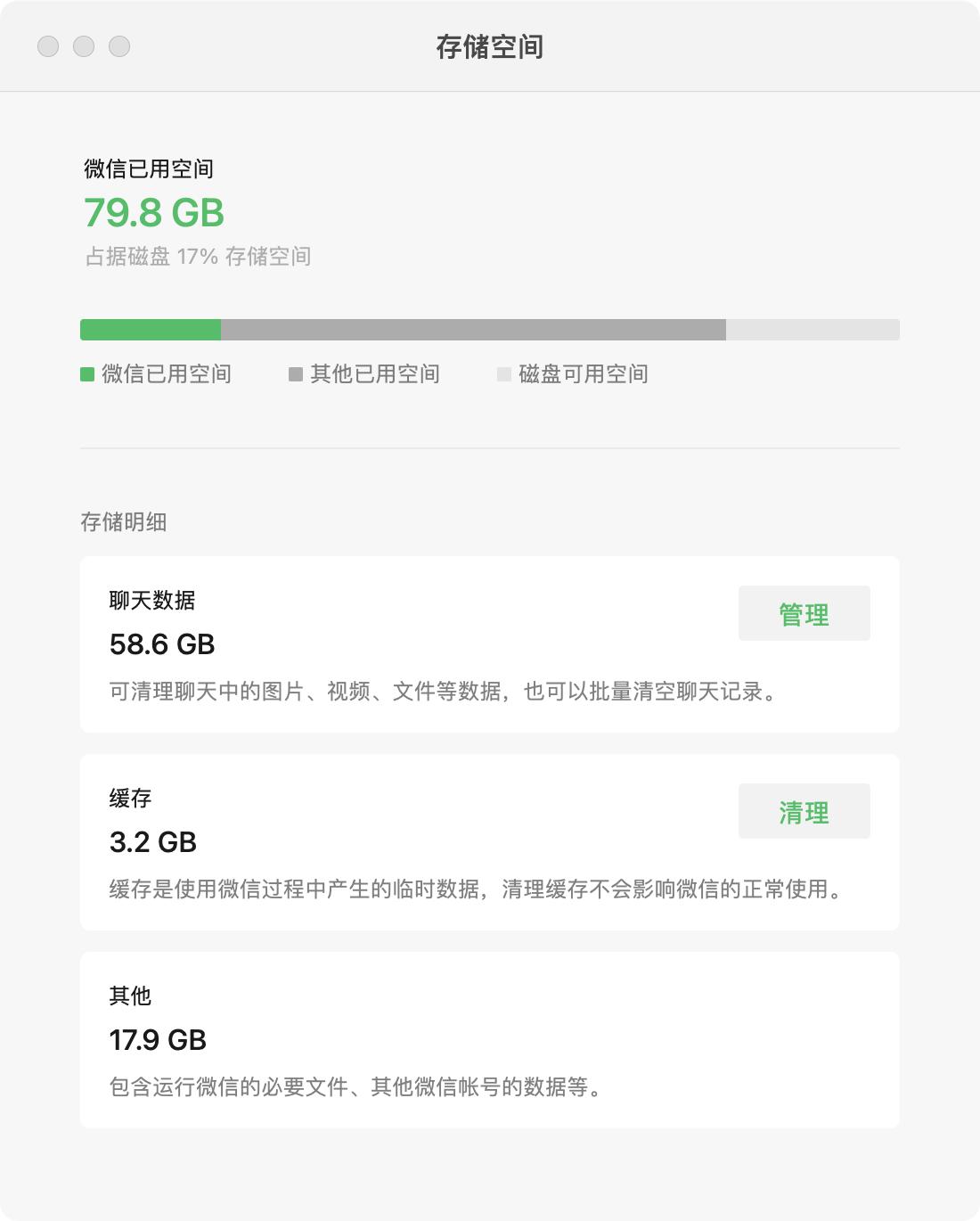Click the light 磁盘可用空间 legend square

(x=503, y=374)
